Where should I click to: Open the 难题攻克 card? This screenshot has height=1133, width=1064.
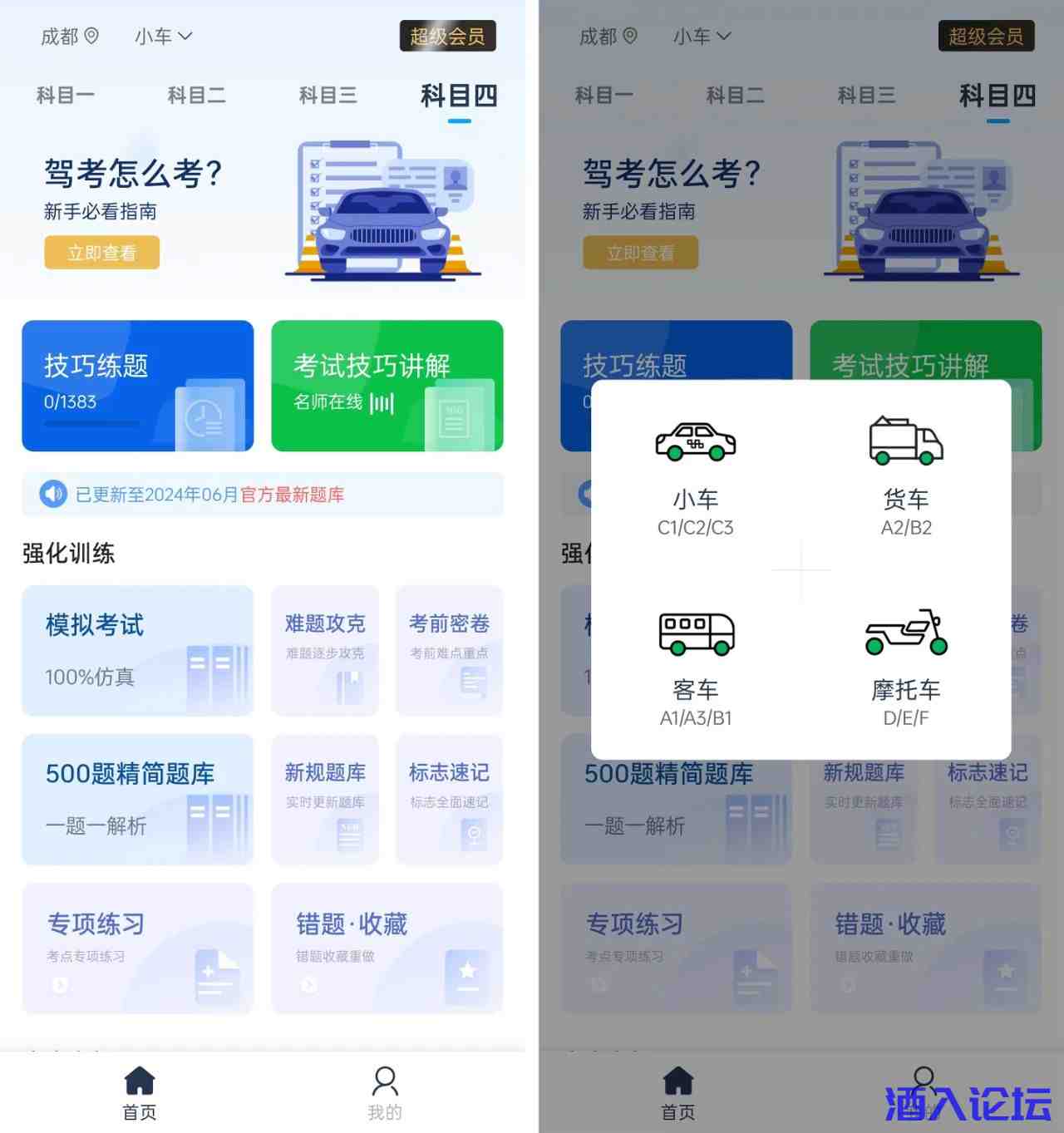tap(325, 650)
